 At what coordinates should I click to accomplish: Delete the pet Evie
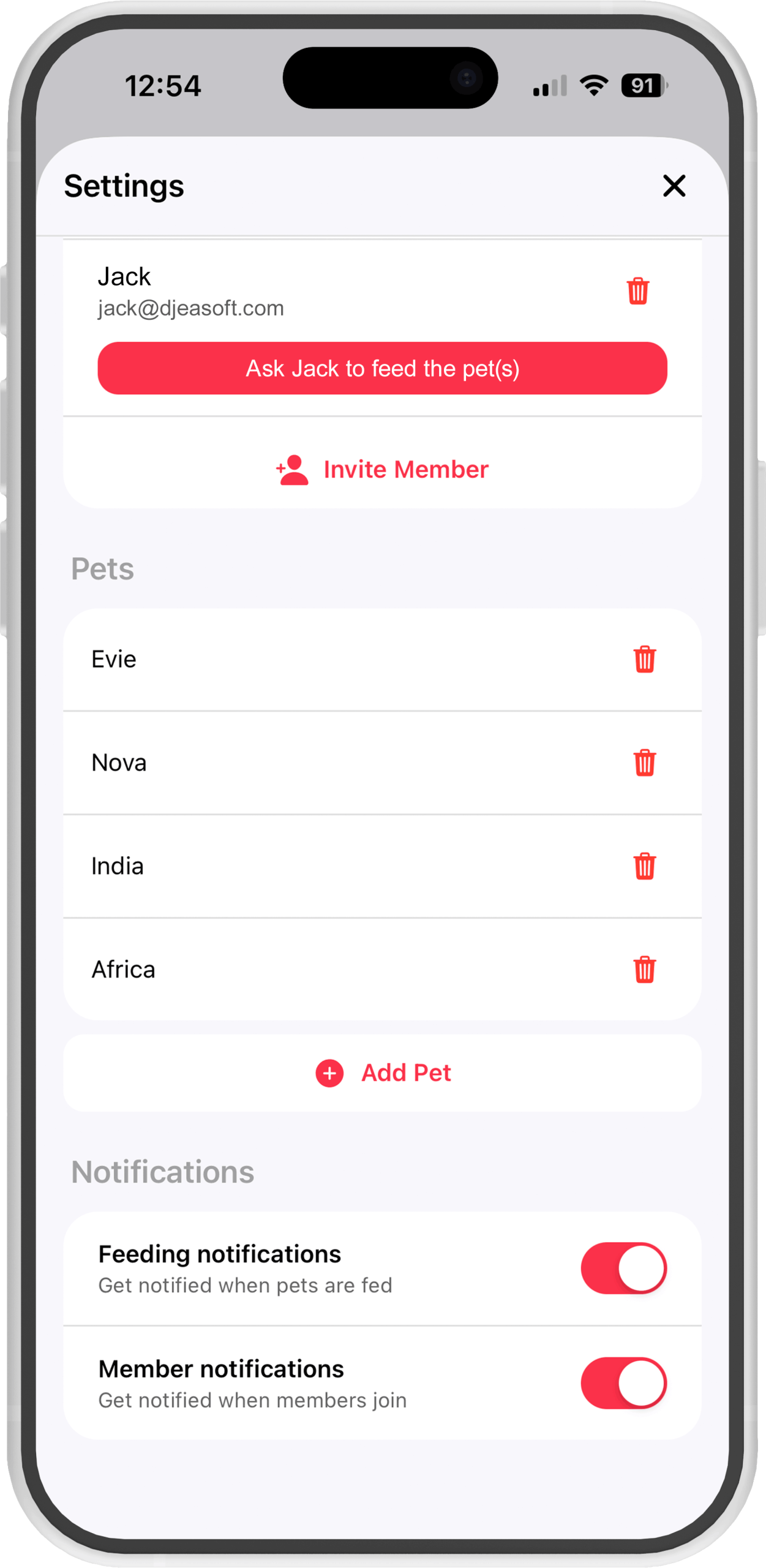pos(644,660)
